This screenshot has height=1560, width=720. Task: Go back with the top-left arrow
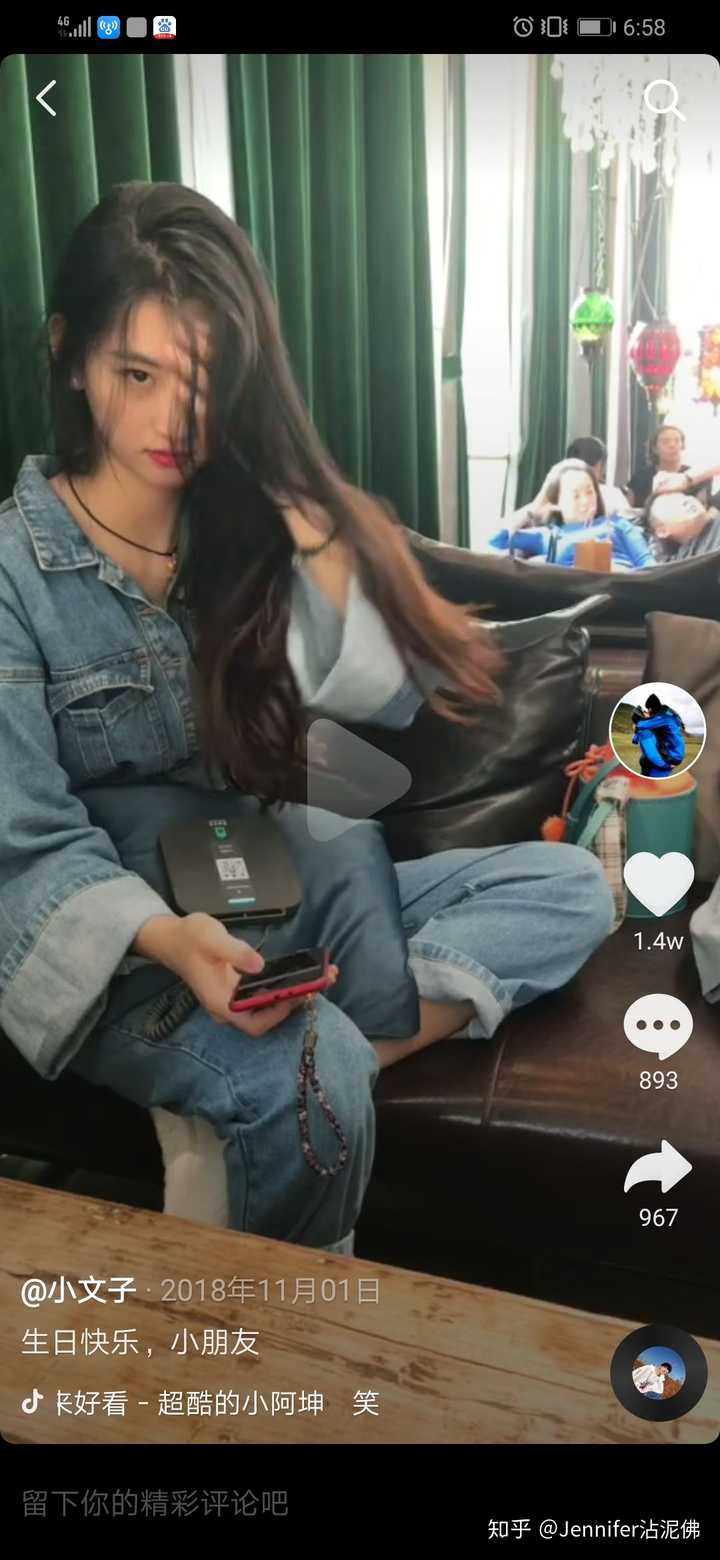point(46,98)
